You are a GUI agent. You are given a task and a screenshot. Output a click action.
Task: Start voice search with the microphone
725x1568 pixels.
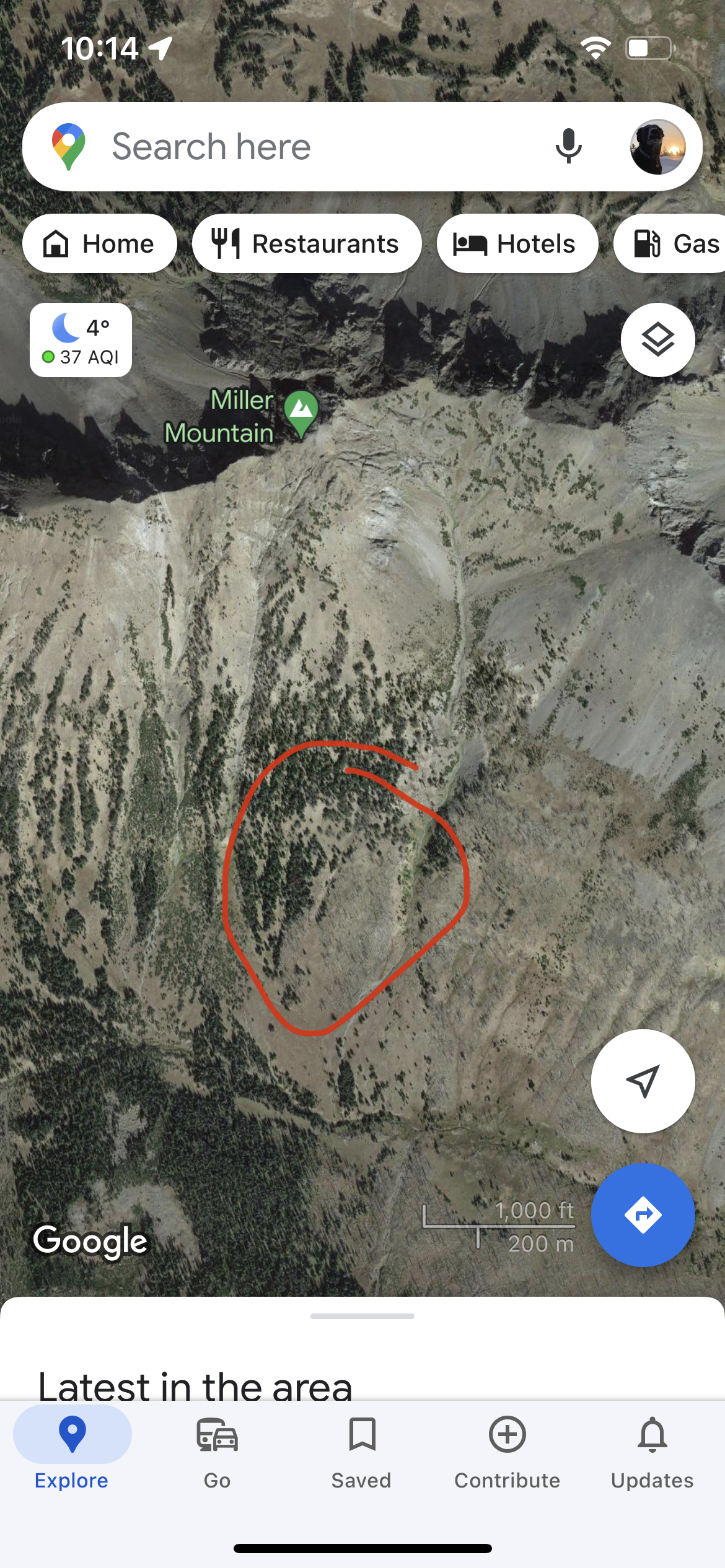coord(568,147)
